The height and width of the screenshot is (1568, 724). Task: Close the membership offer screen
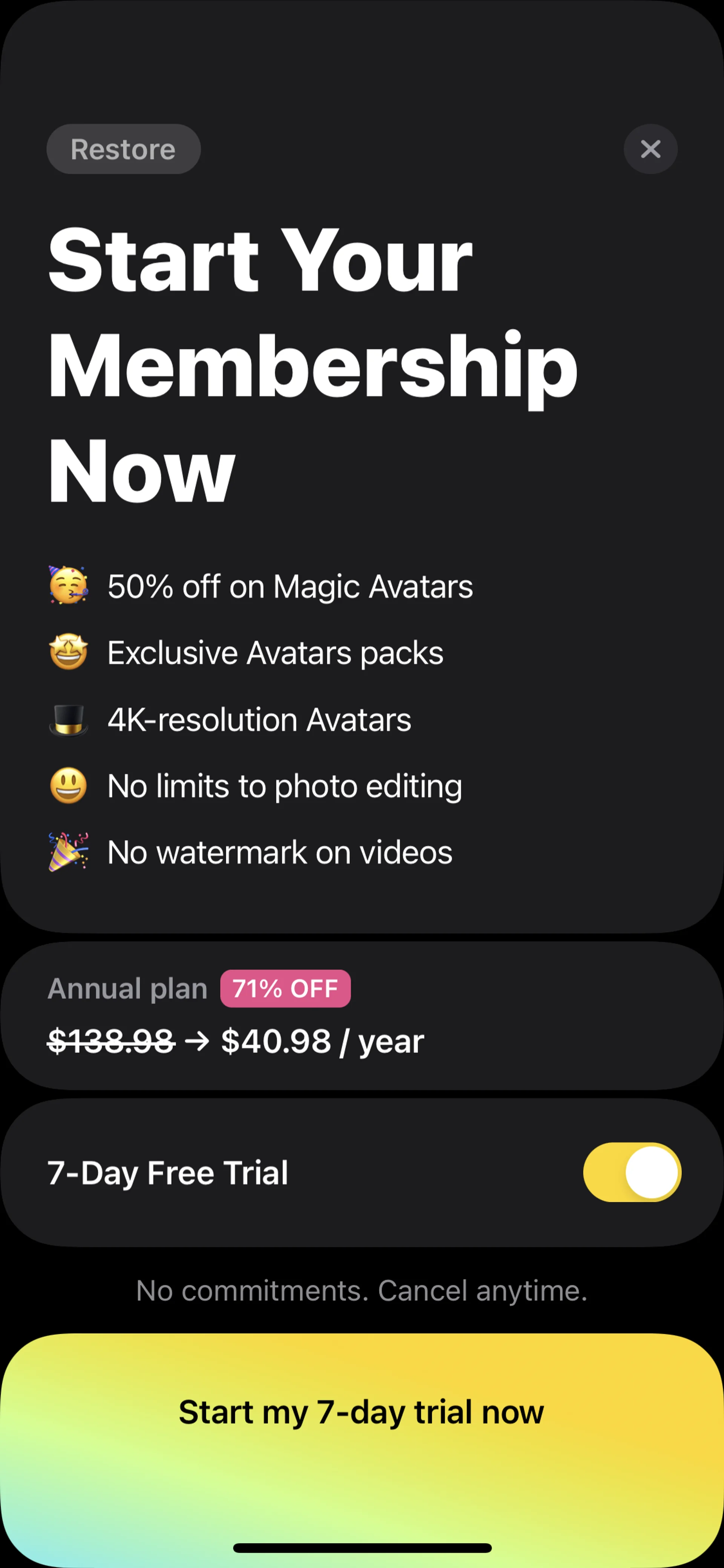pyautogui.click(x=650, y=149)
